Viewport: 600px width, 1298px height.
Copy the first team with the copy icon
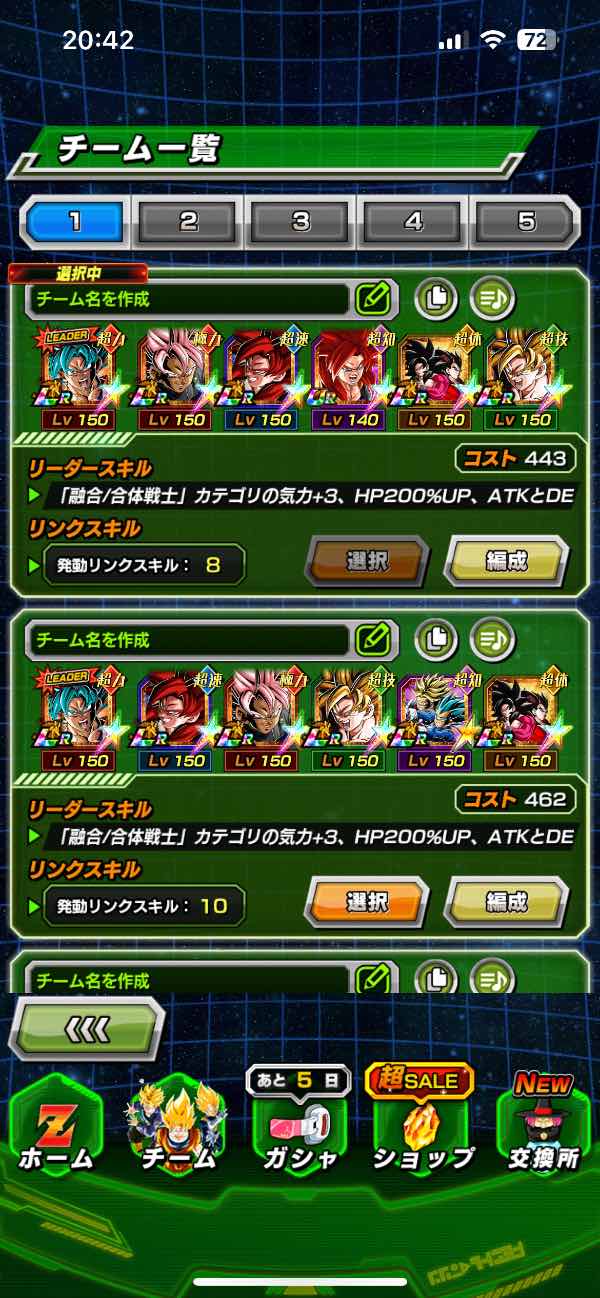click(x=436, y=297)
